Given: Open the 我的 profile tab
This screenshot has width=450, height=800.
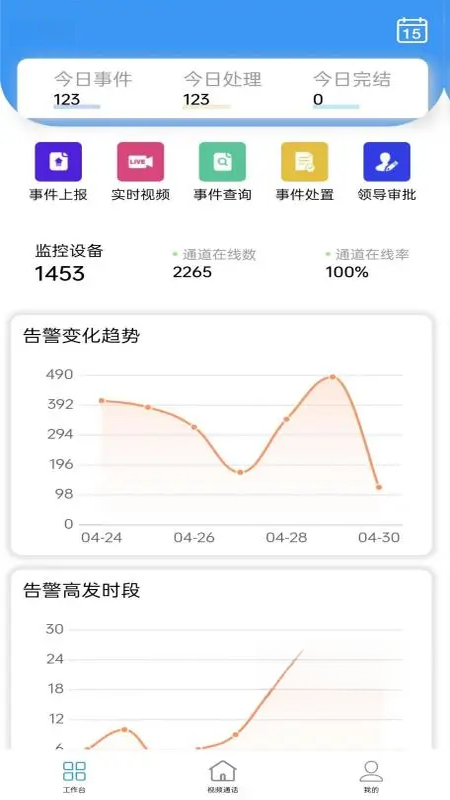Looking at the screenshot, I should (x=371, y=776).
